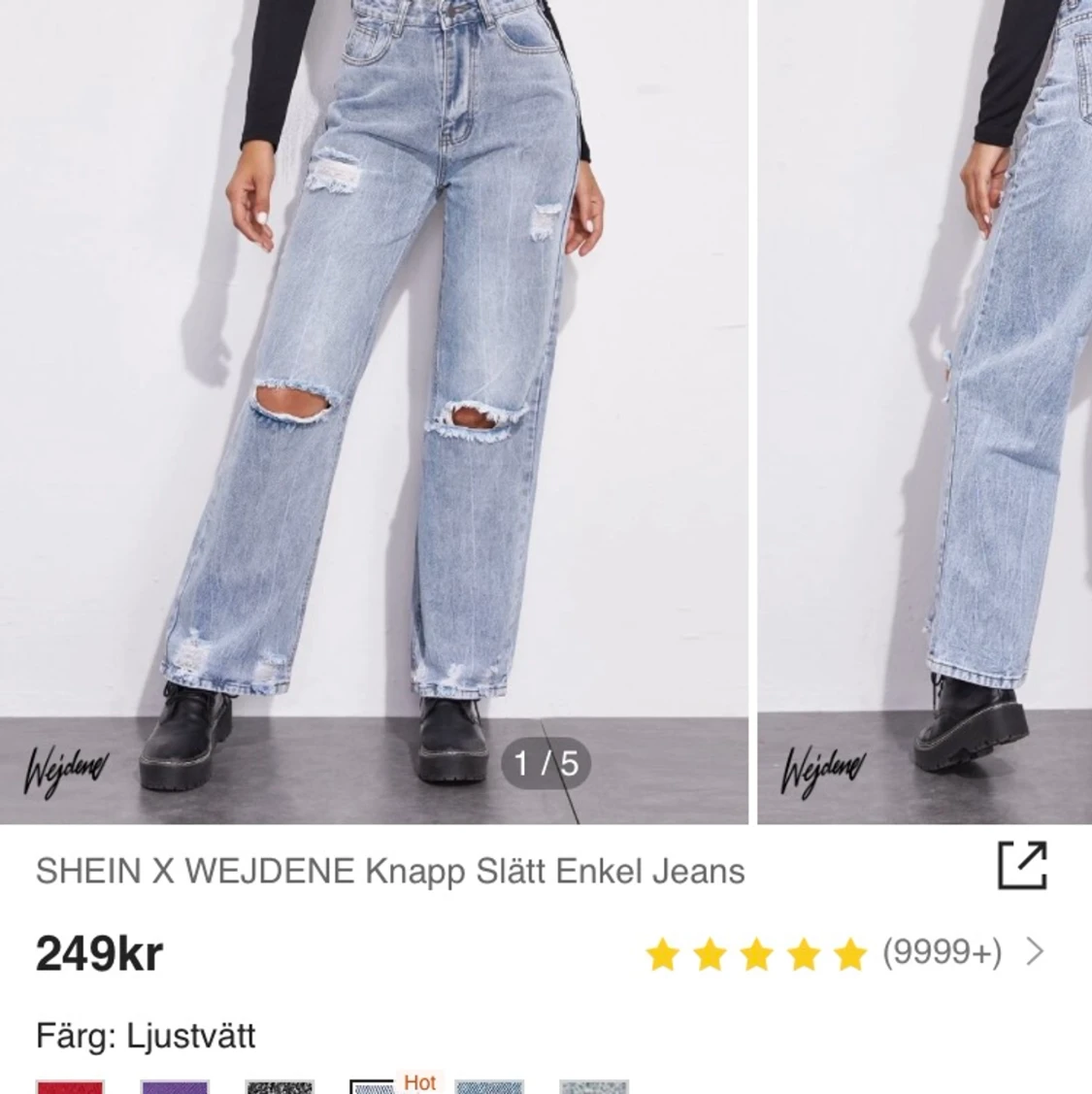1092x1094 pixels.
Task: Tap the 249kr price label
Action: [x=95, y=955]
